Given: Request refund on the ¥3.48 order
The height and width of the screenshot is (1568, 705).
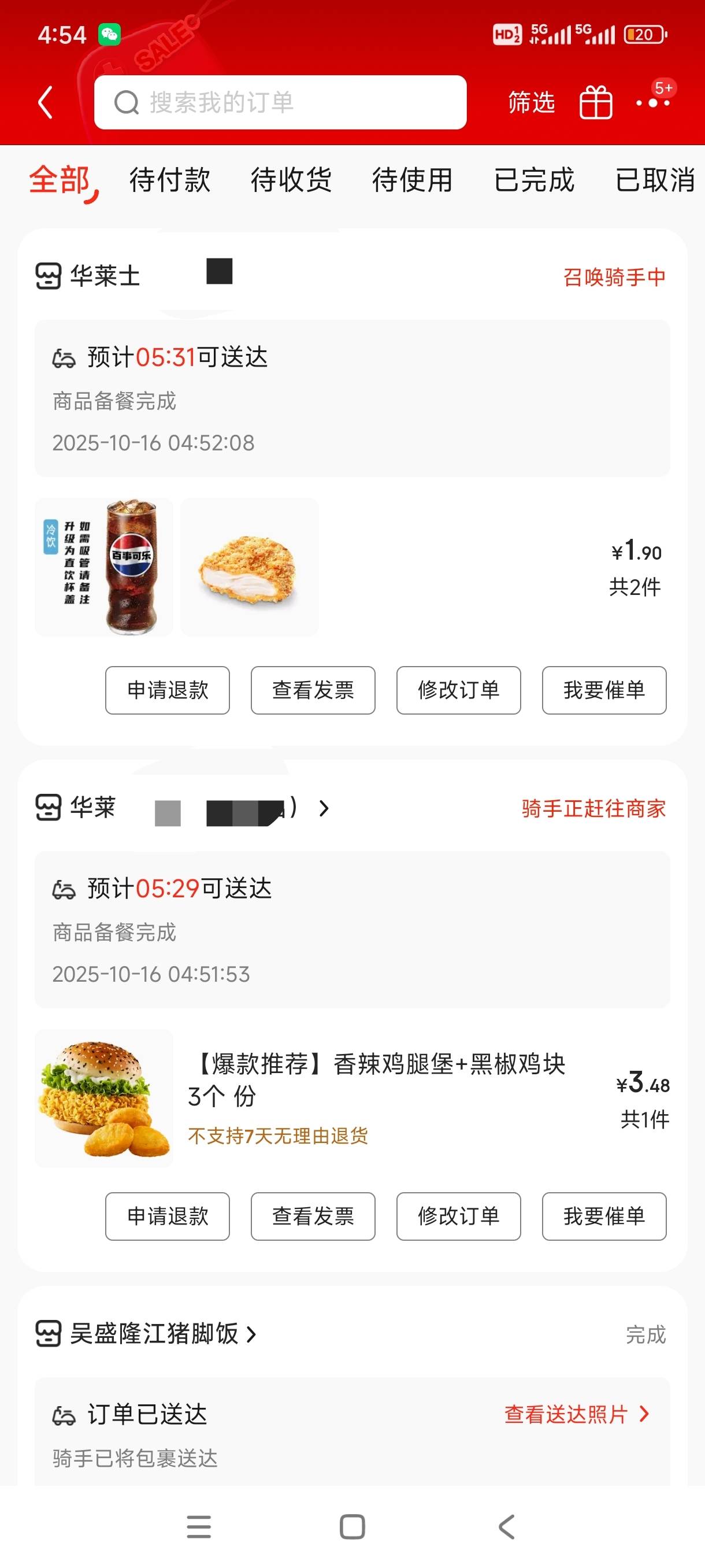Looking at the screenshot, I should [x=167, y=1215].
